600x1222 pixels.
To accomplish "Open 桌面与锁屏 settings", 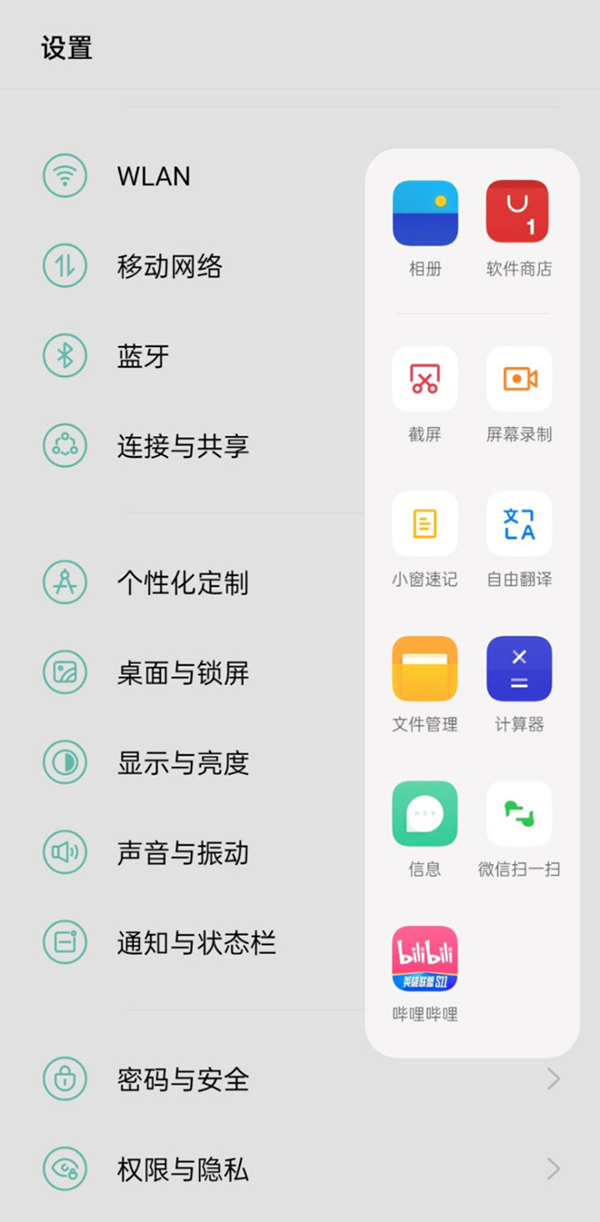I will click(182, 673).
